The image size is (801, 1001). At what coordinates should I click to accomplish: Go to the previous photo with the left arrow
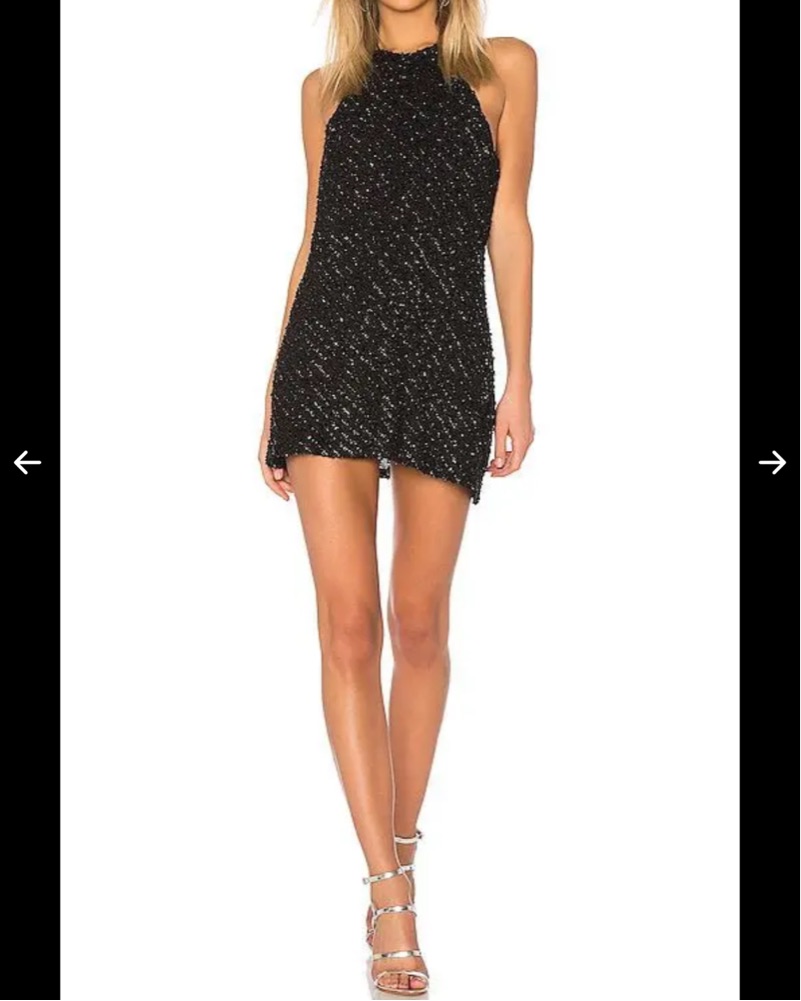27,462
